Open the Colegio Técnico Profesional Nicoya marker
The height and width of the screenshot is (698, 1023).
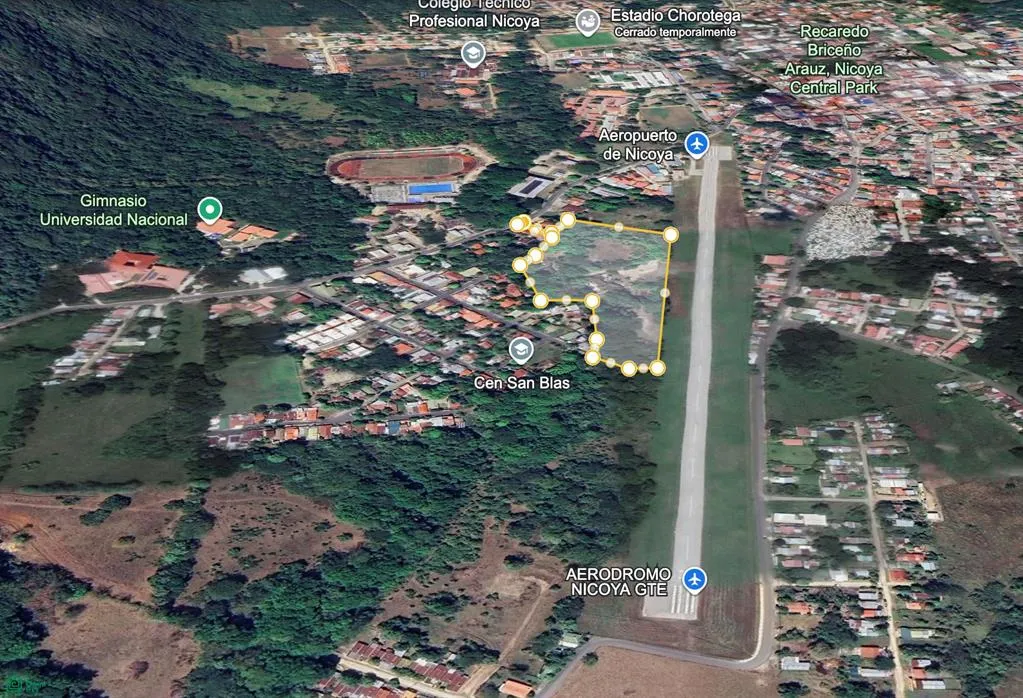(x=473, y=53)
